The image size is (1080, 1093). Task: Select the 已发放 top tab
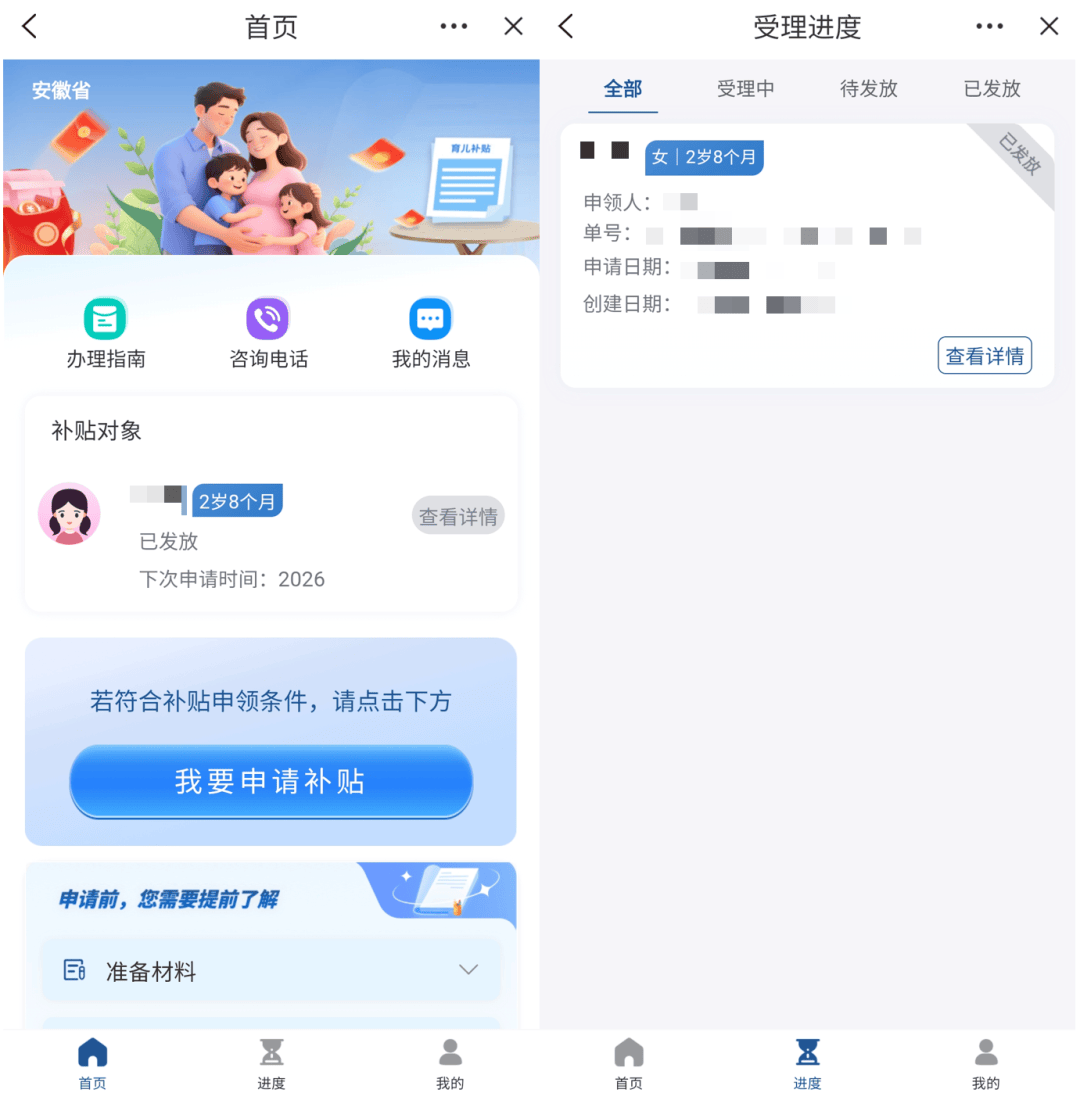pyautogui.click(x=992, y=88)
